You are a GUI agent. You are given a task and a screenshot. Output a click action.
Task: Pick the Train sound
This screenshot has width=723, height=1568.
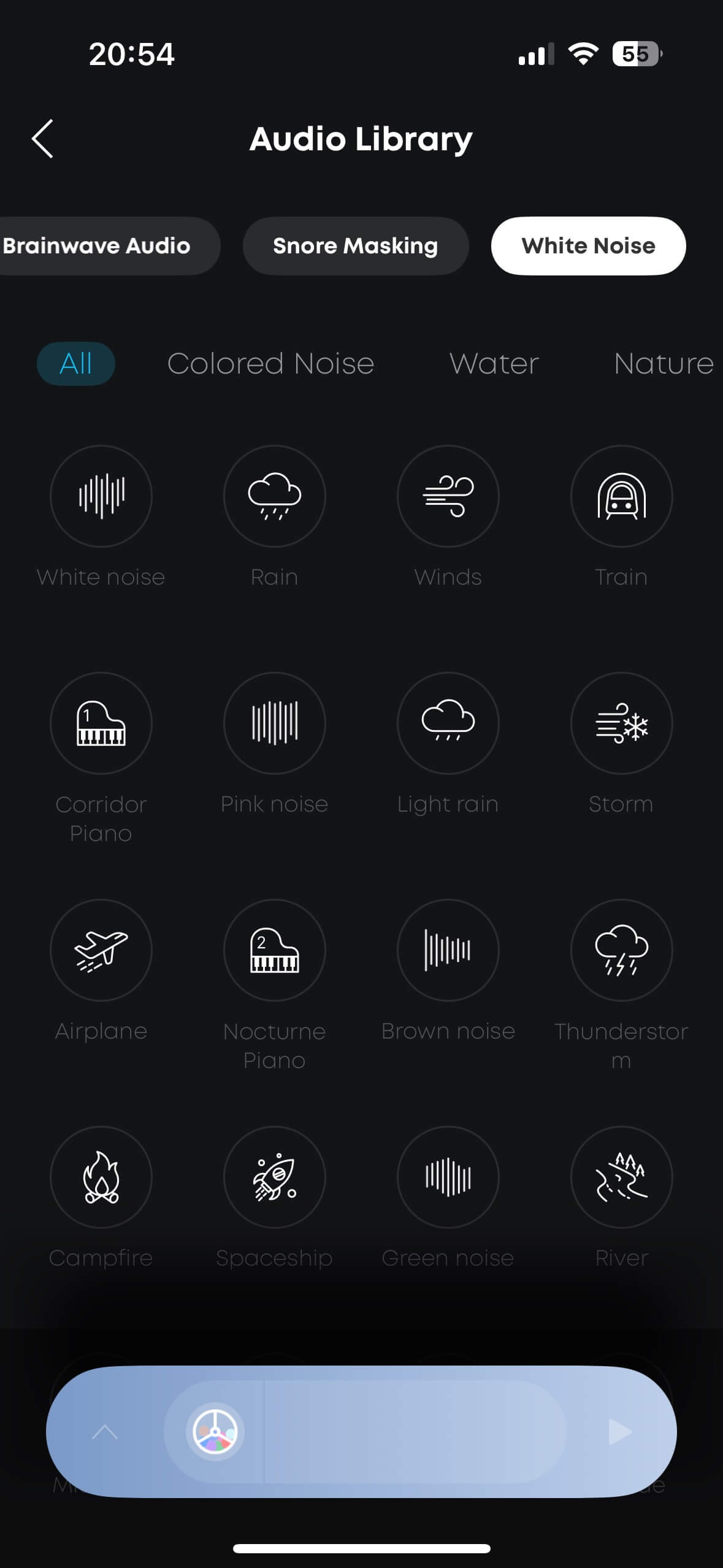[x=621, y=496]
